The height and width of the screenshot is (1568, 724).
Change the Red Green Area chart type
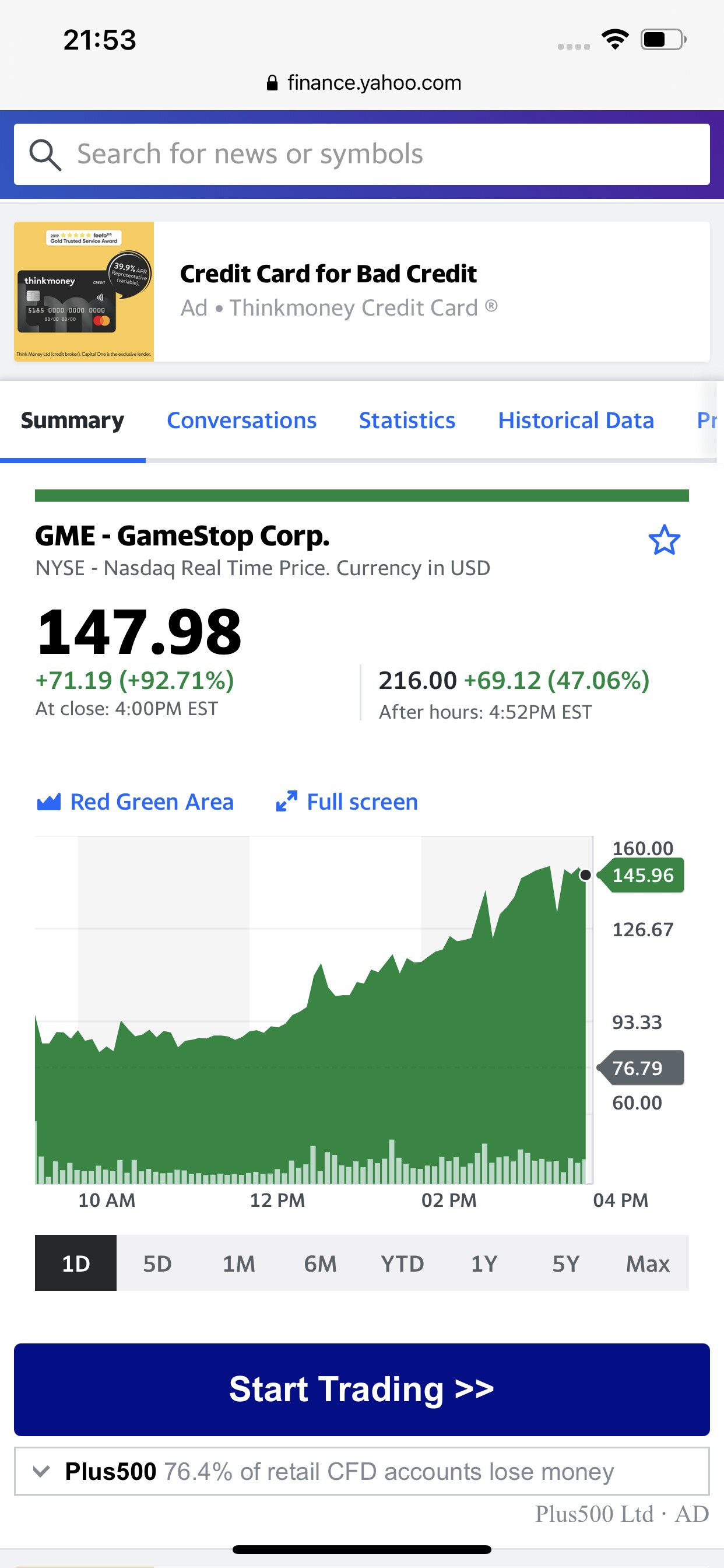pos(135,801)
